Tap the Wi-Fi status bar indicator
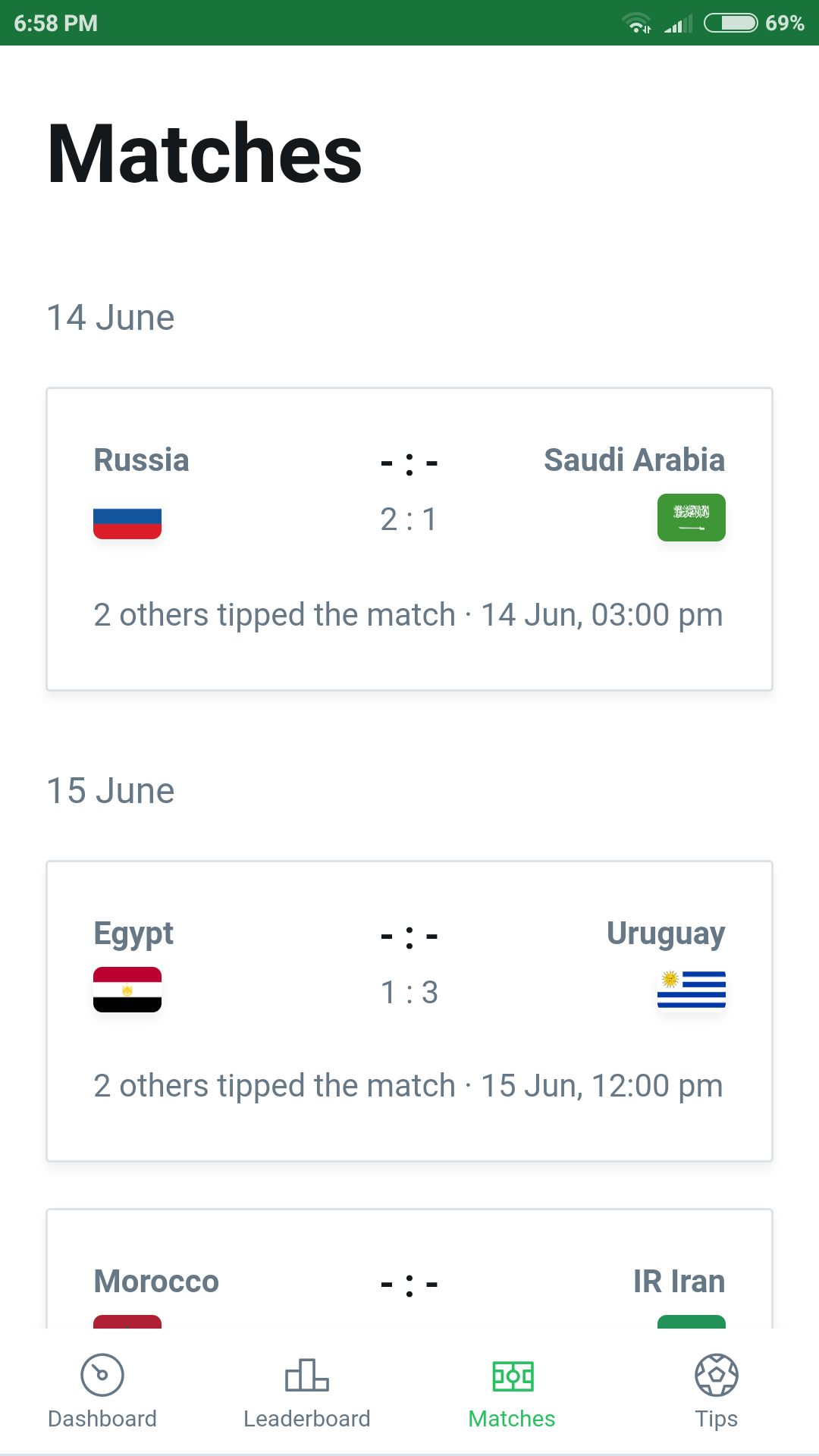Image resolution: width=819 pixels, height=1456 pixels. pos(638,23)
